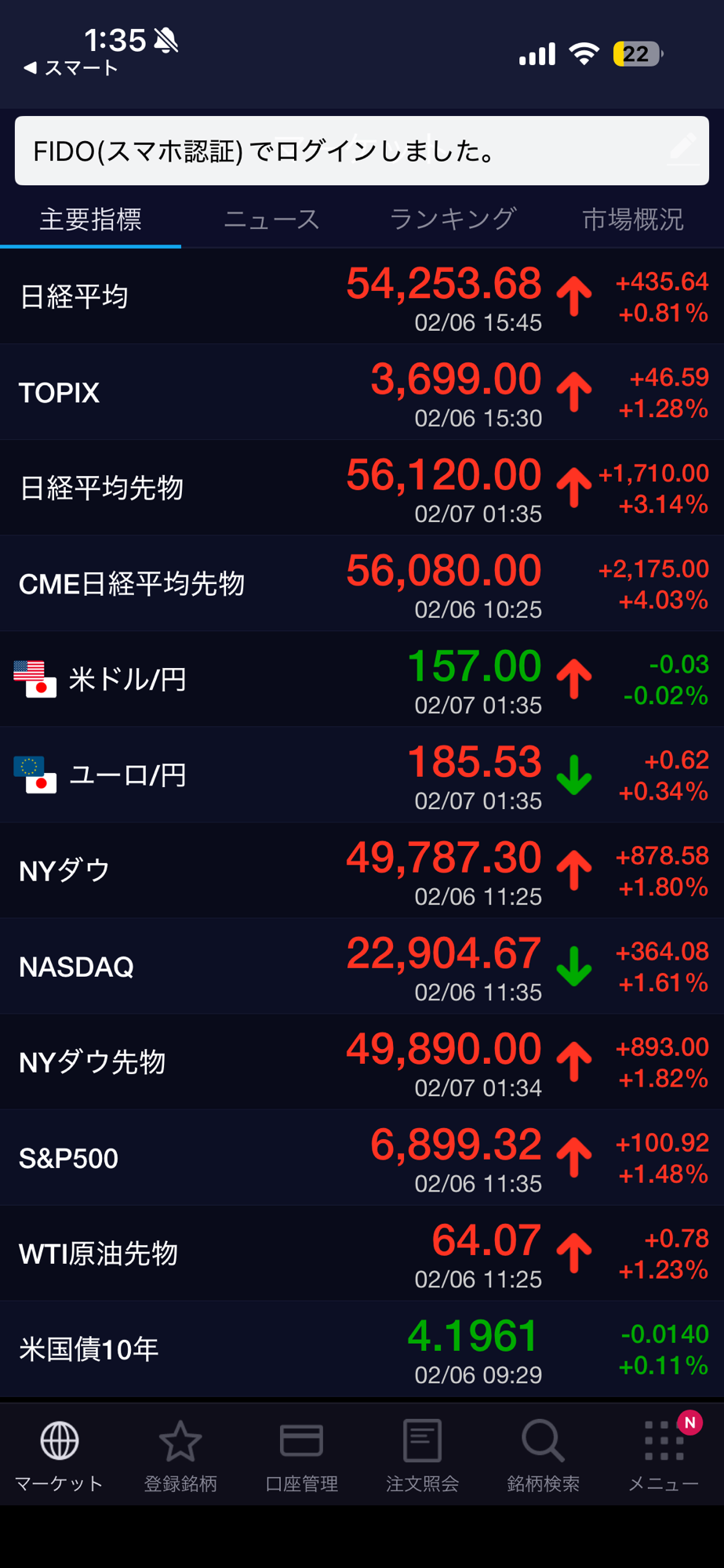Select the 主要指標 tab

90,220
